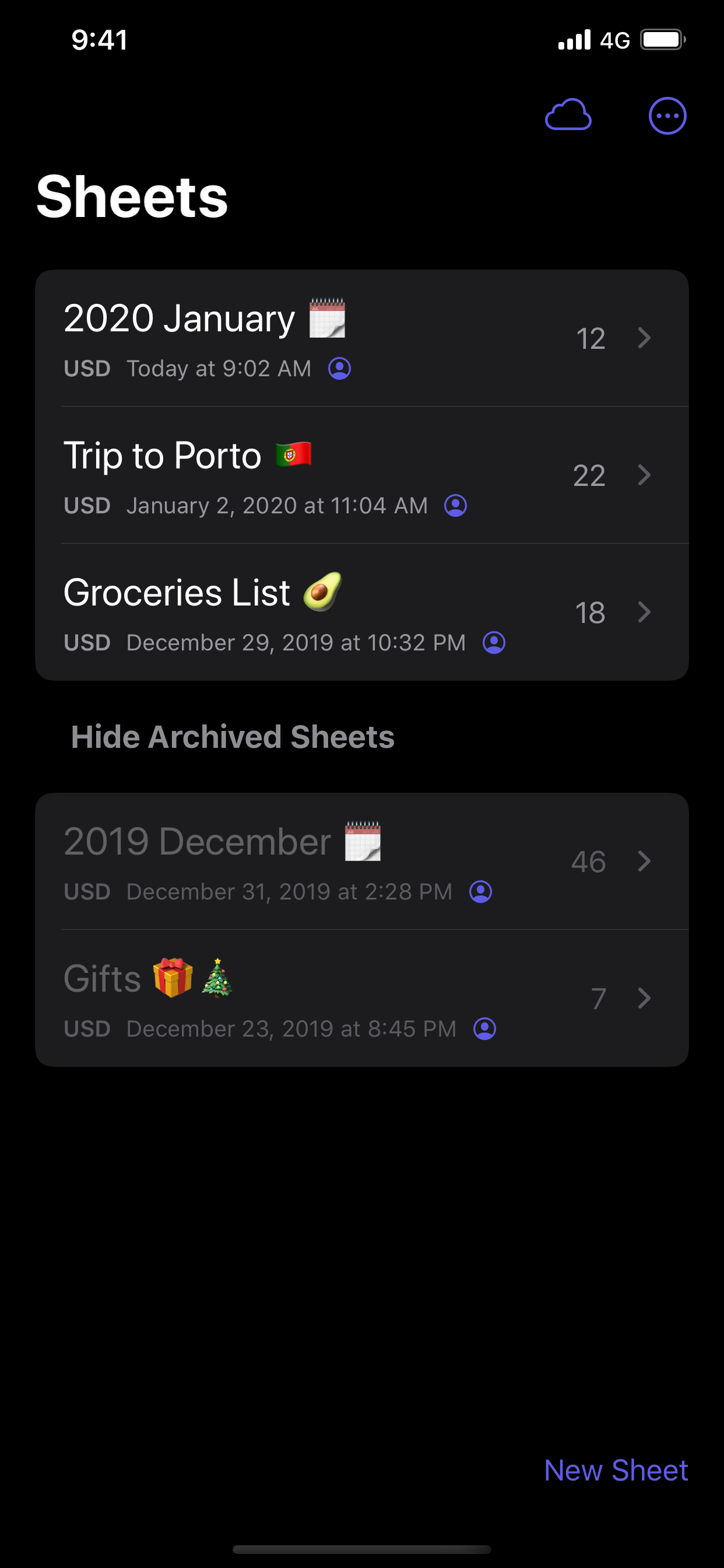
Task: Create a New Sheet
Action: (x=616, y=1469)
